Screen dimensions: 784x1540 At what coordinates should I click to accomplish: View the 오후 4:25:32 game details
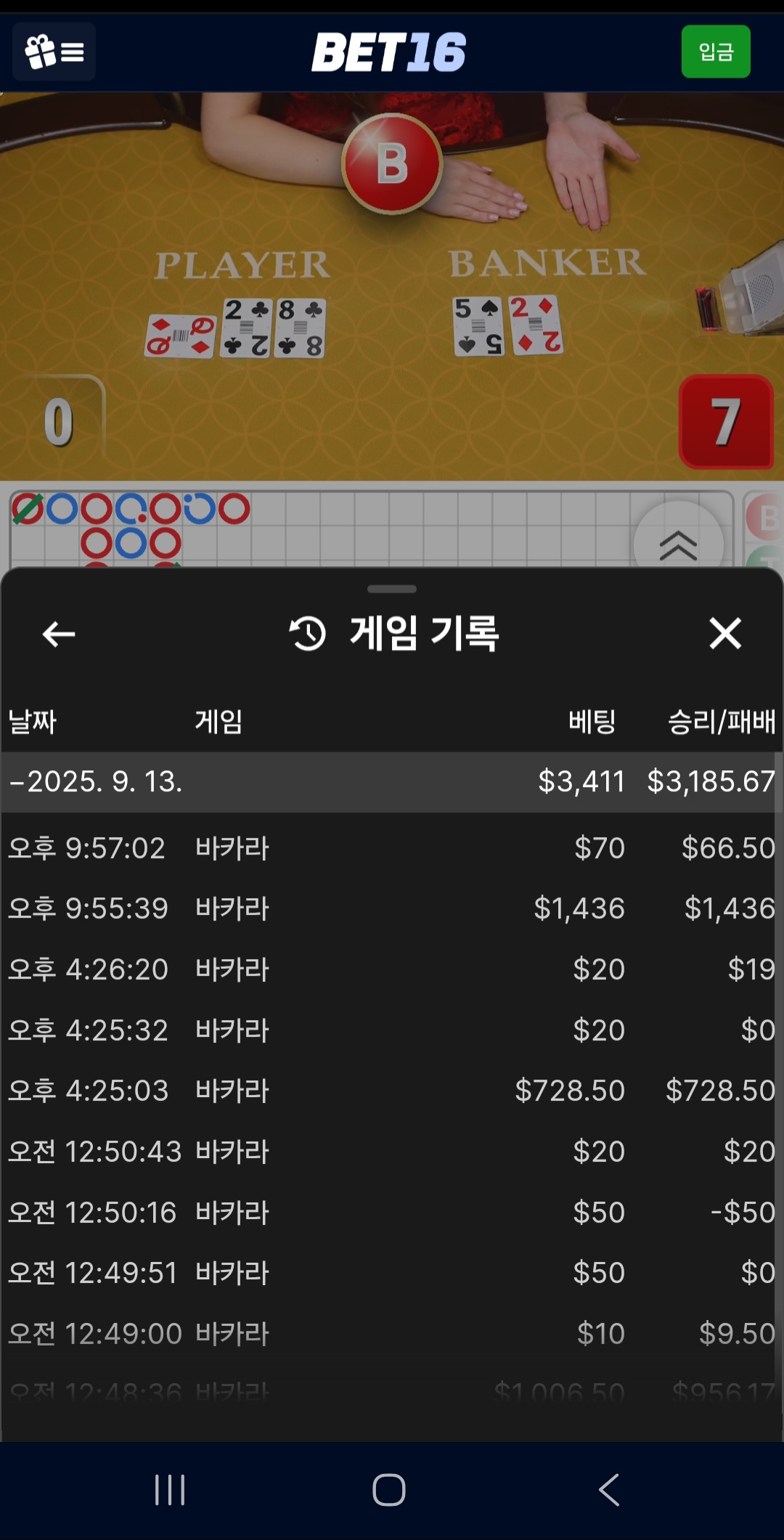pyautogui.click(x=391, y=1030)
